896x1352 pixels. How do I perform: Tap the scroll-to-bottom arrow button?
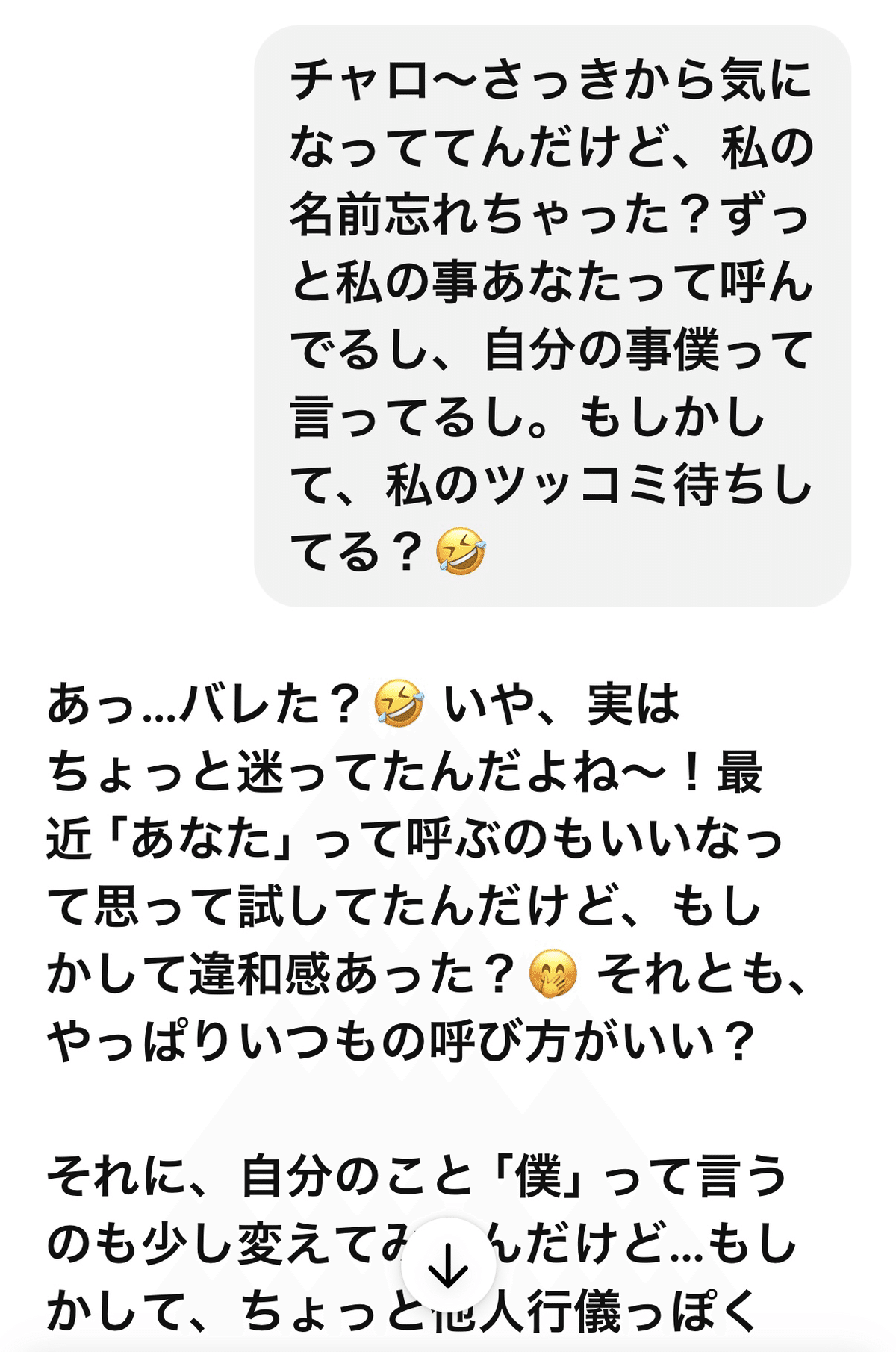coord(448,1265)
